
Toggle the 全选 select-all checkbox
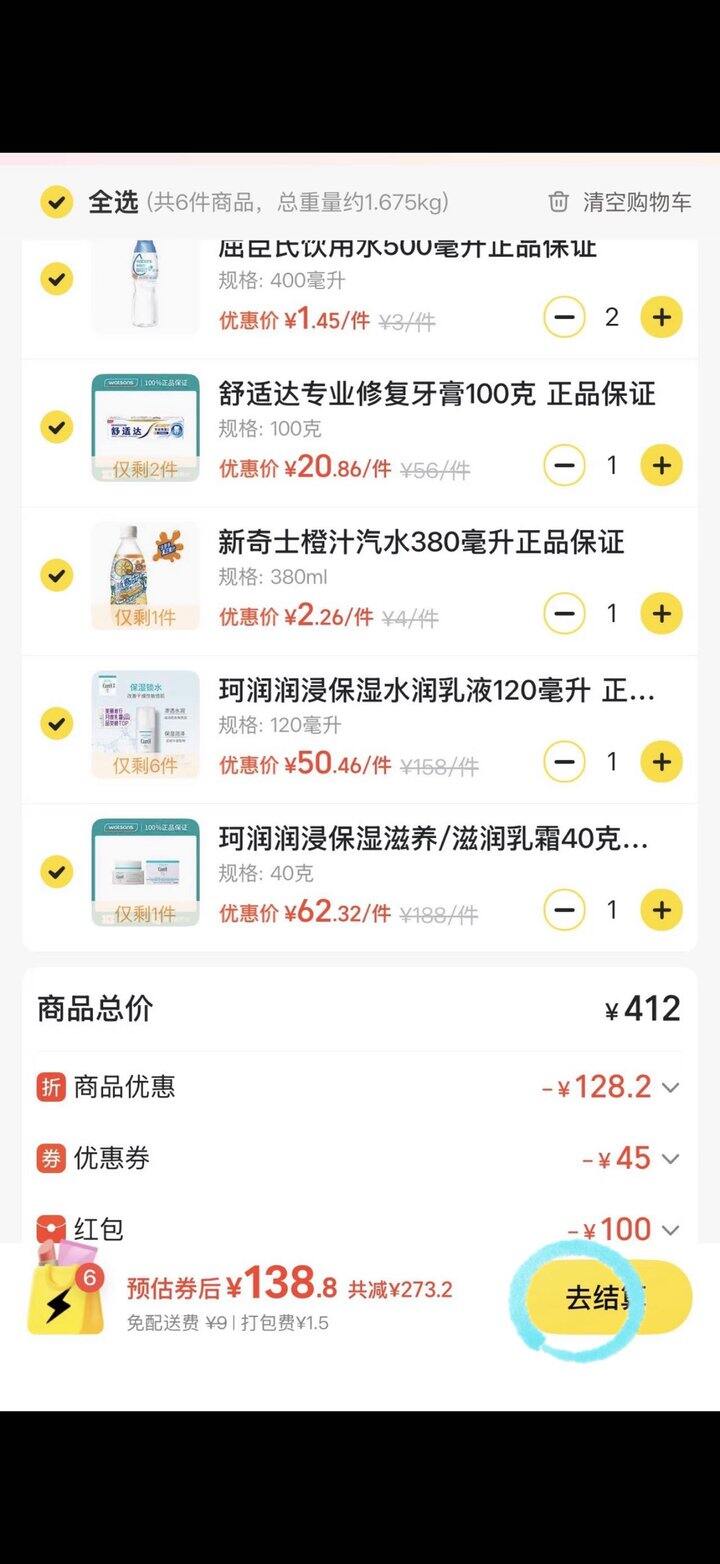(x=57, y=202)
